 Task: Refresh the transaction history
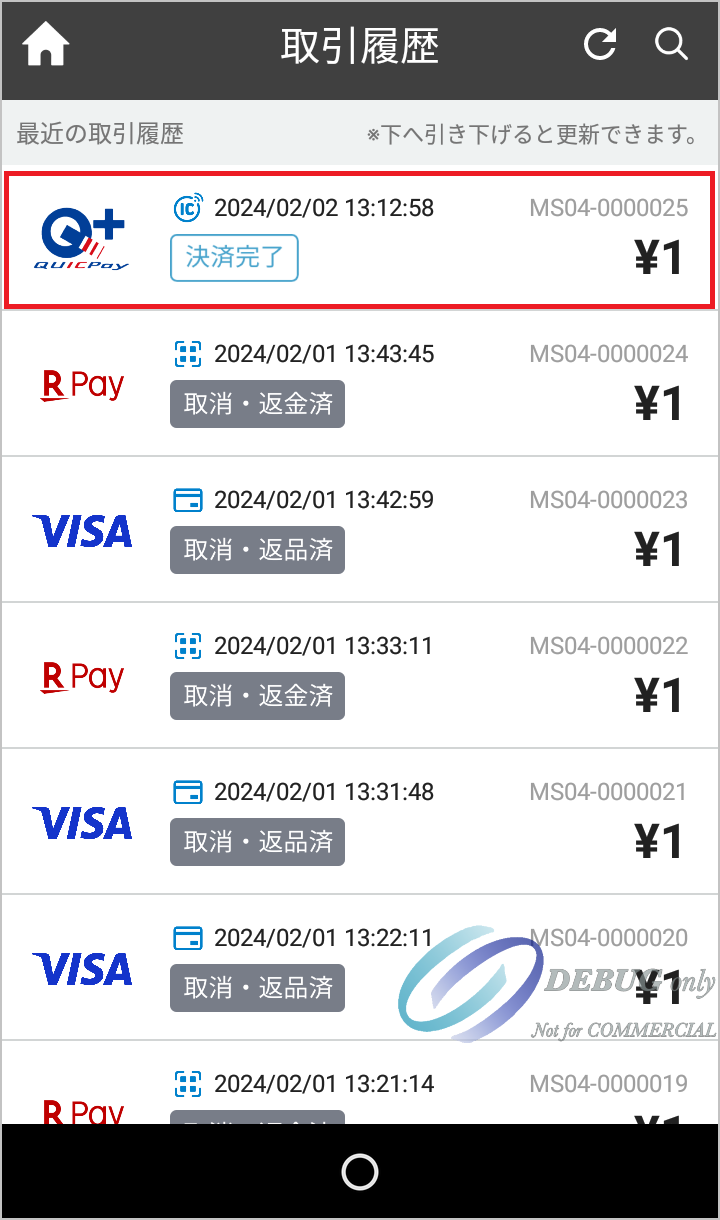(600, 44)
